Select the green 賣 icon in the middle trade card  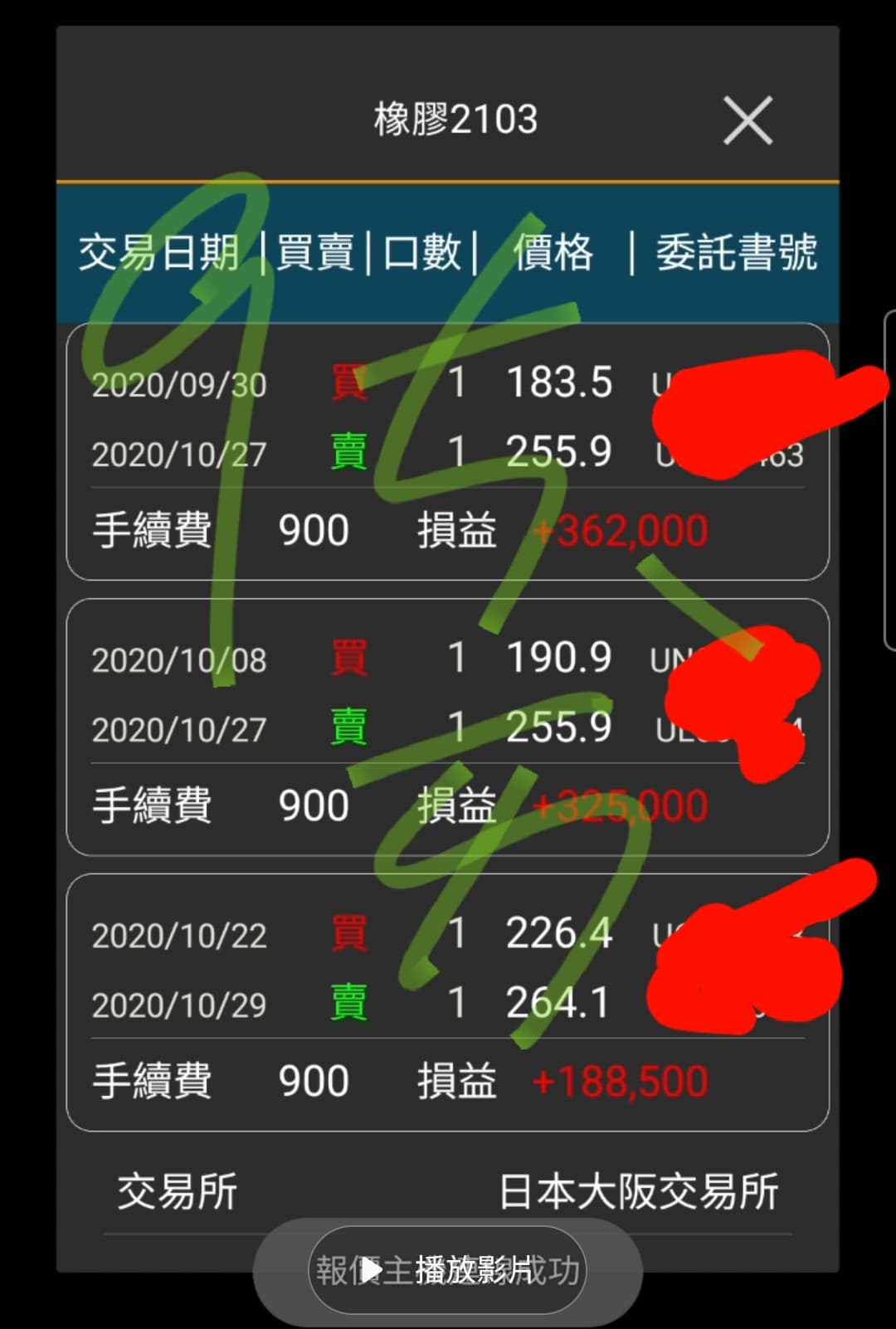pos(348,726)
